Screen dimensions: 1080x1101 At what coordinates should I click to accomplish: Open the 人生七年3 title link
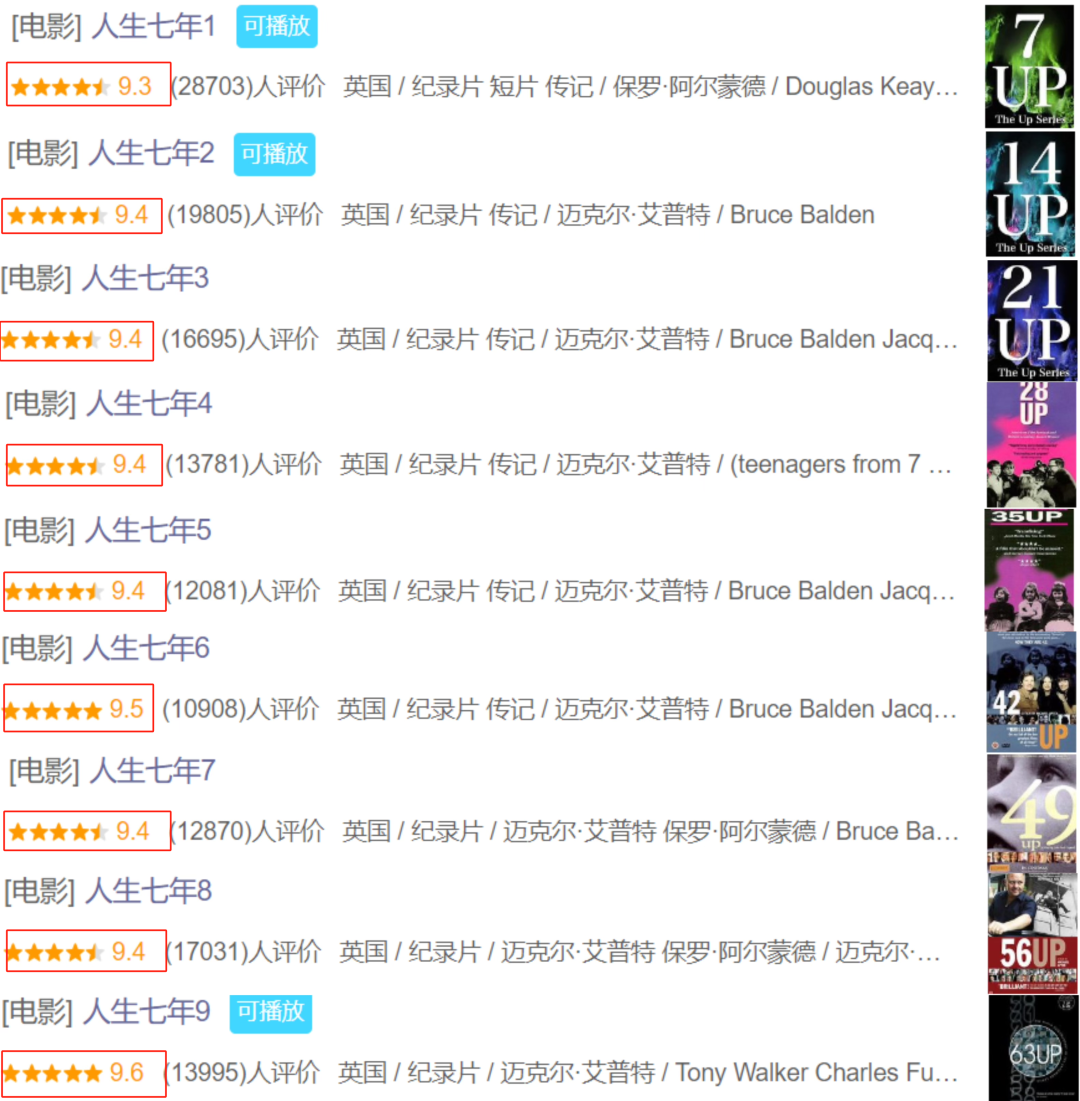tap(145, 278)
